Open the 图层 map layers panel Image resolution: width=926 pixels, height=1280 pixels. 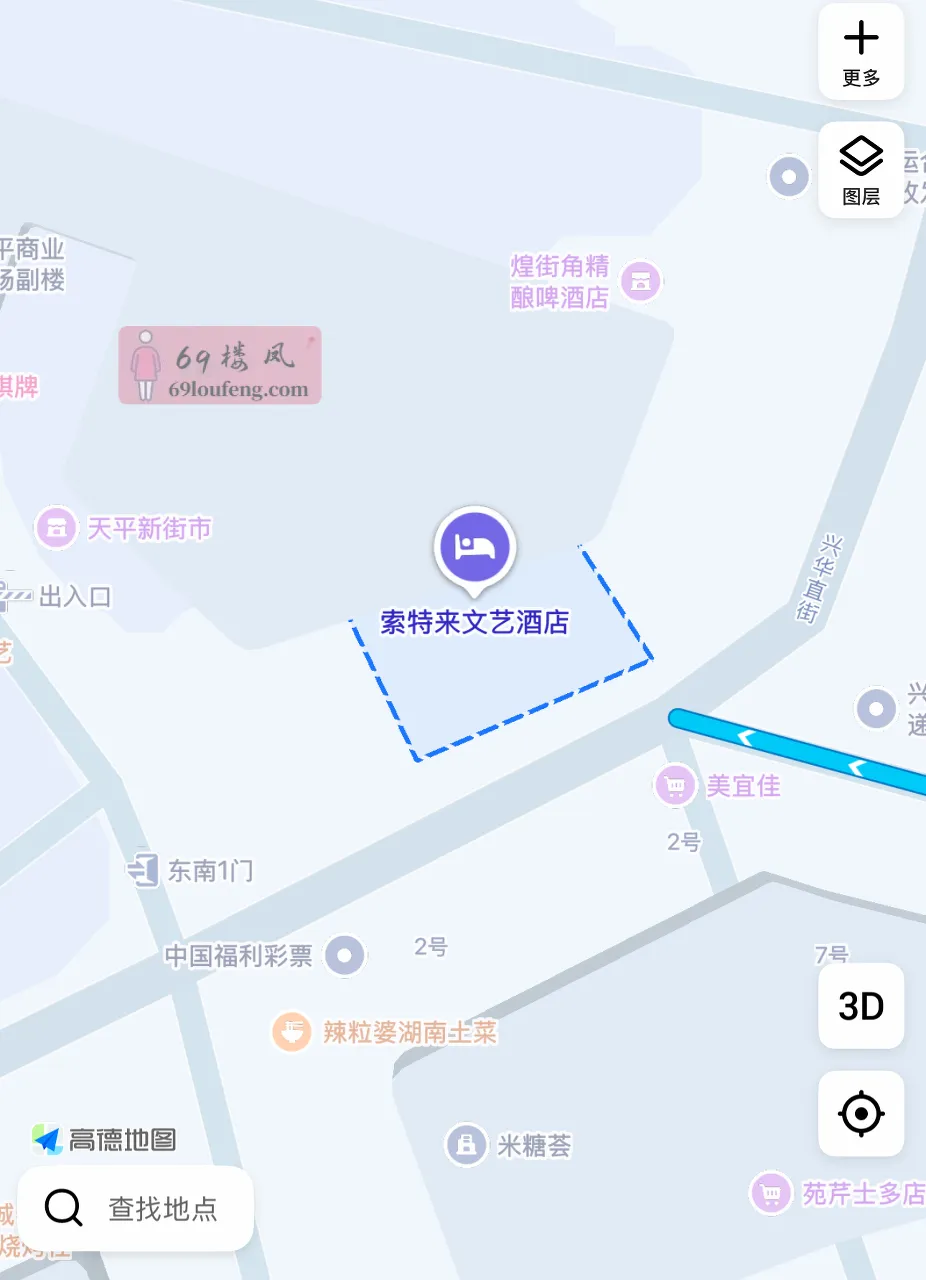[861, 170]
